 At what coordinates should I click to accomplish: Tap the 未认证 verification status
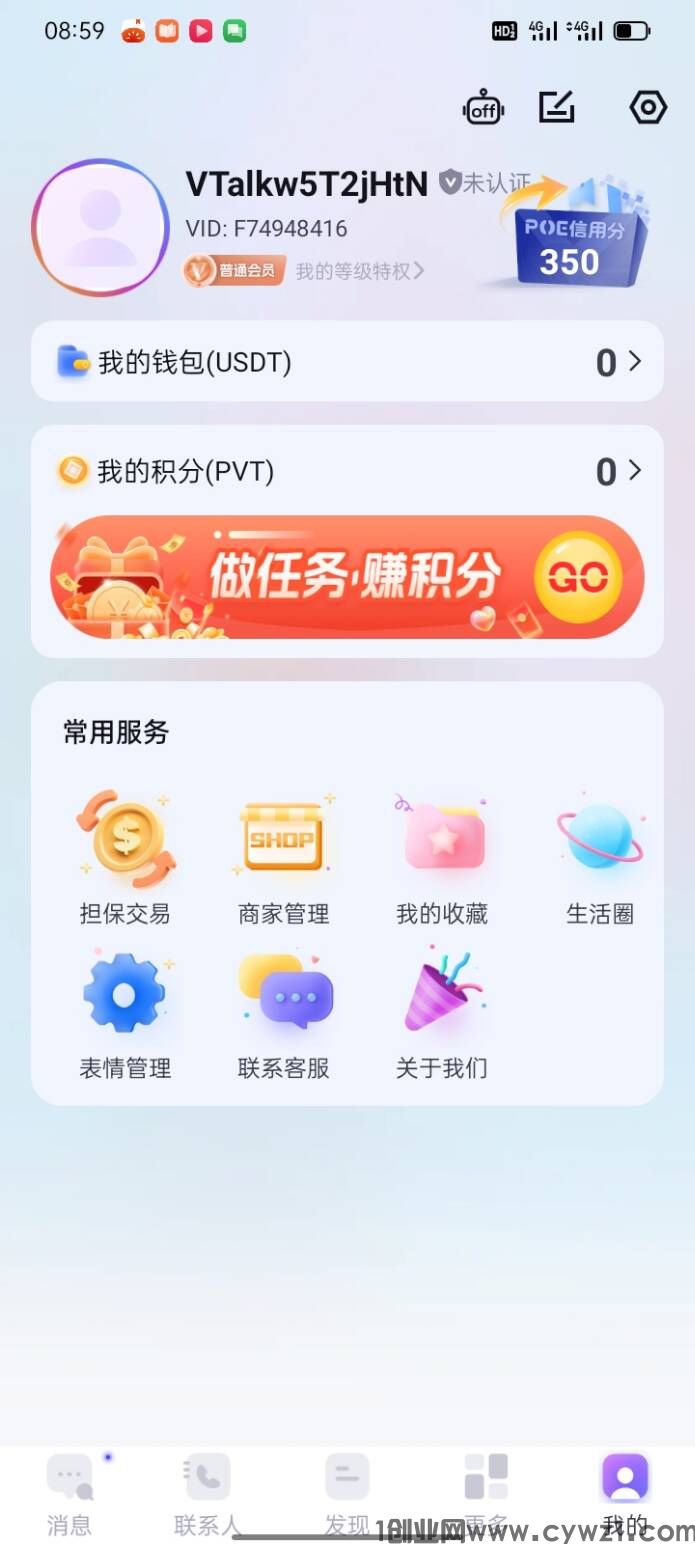coord(485,183)
